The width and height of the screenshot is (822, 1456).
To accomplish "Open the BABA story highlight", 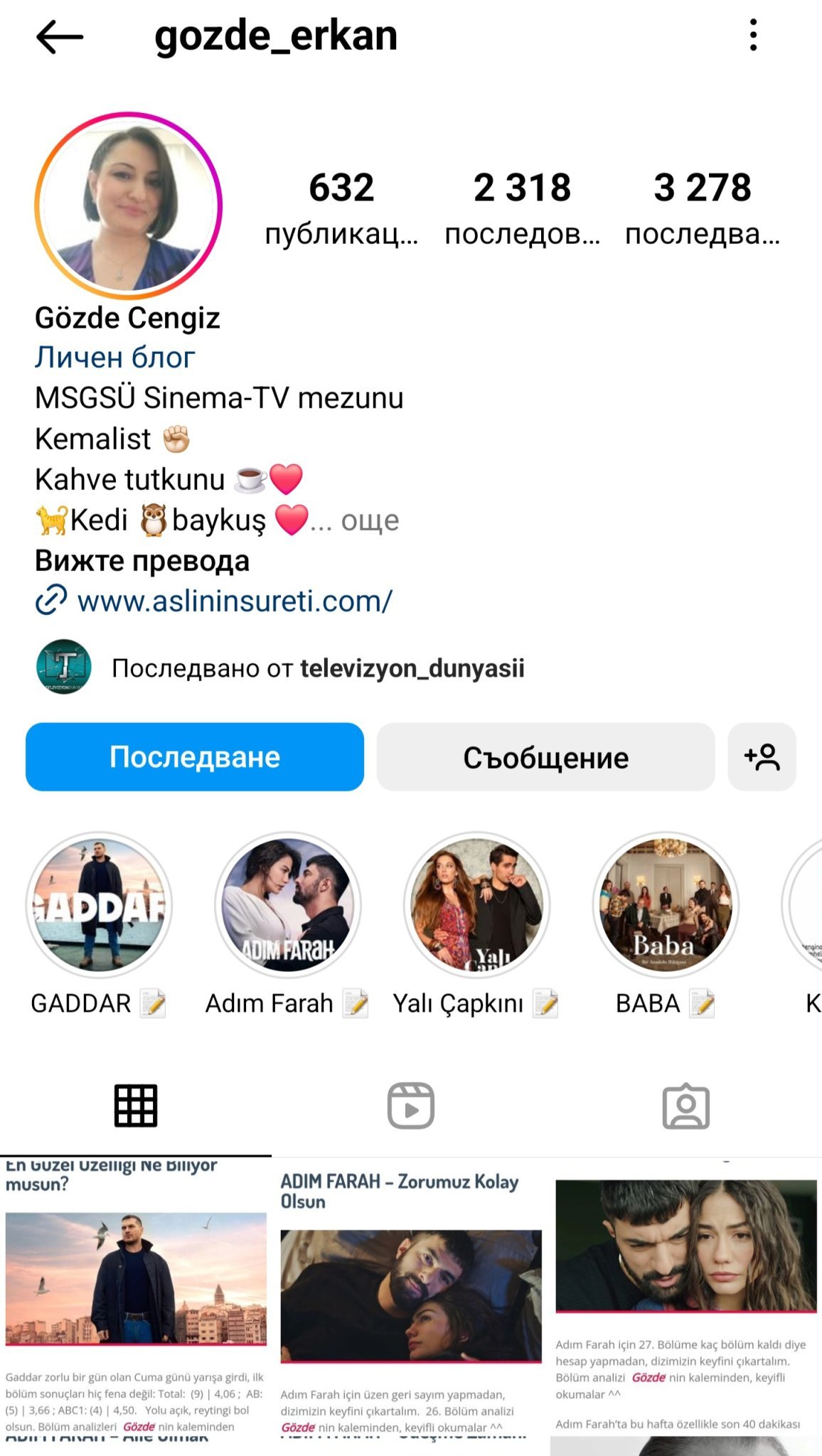I will 666,905.
